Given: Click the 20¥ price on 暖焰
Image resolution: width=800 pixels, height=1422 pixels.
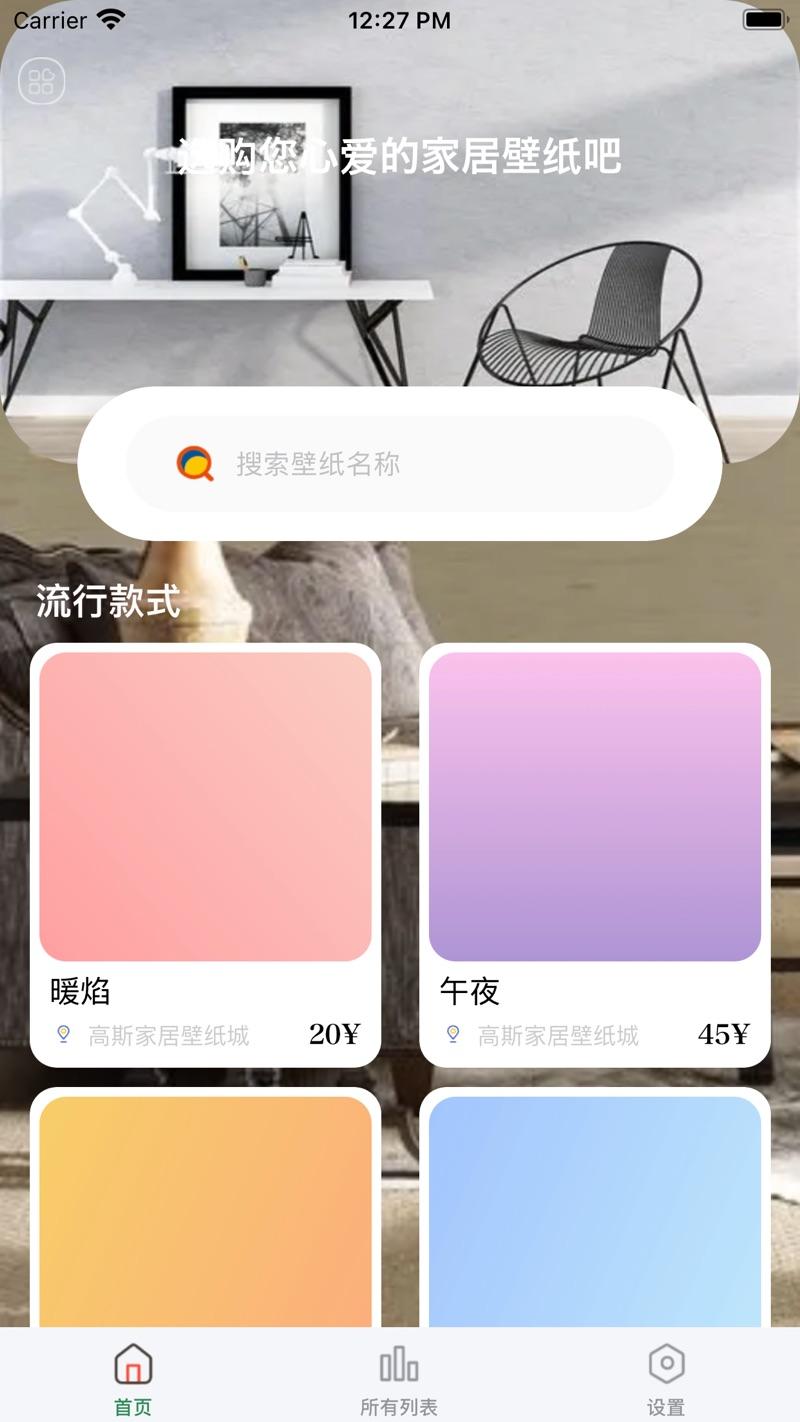Looking at the screenshot, I should pyautogui.click(x=332, y=1034).
